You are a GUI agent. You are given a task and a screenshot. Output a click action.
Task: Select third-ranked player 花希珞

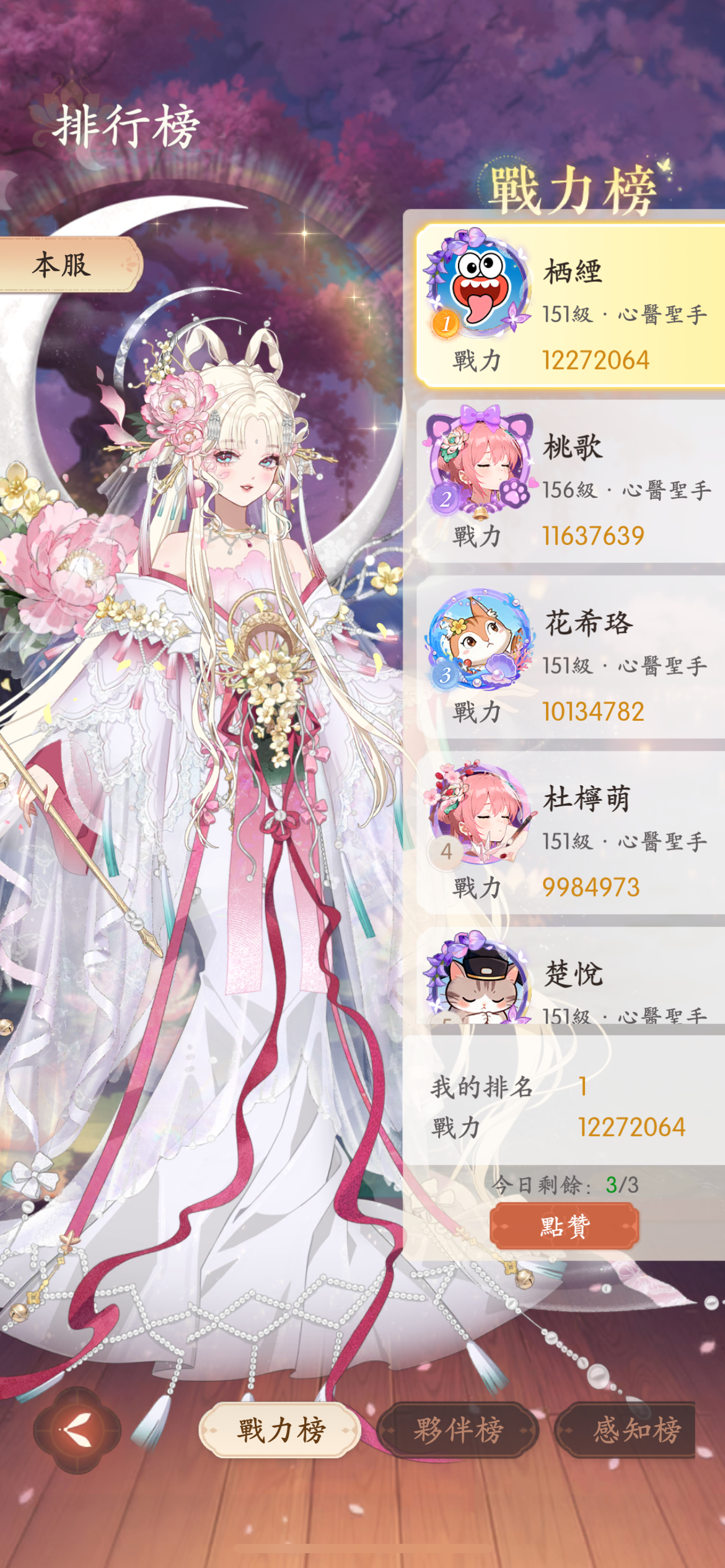point(570,658)
